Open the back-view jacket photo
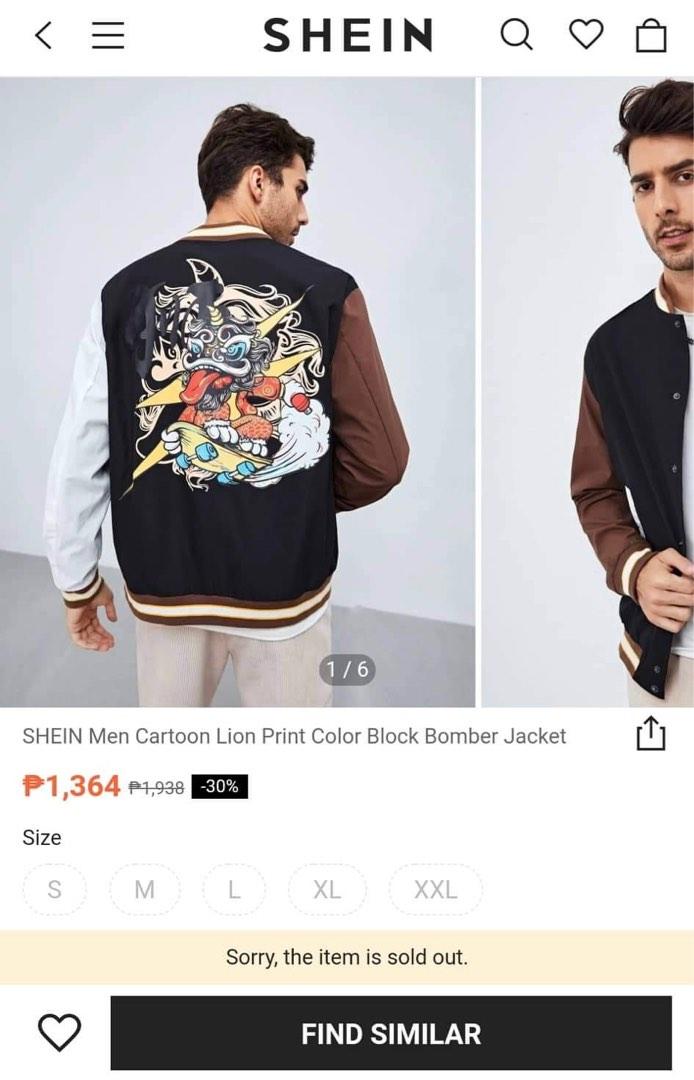694x1080 pixels. point(237,392)
